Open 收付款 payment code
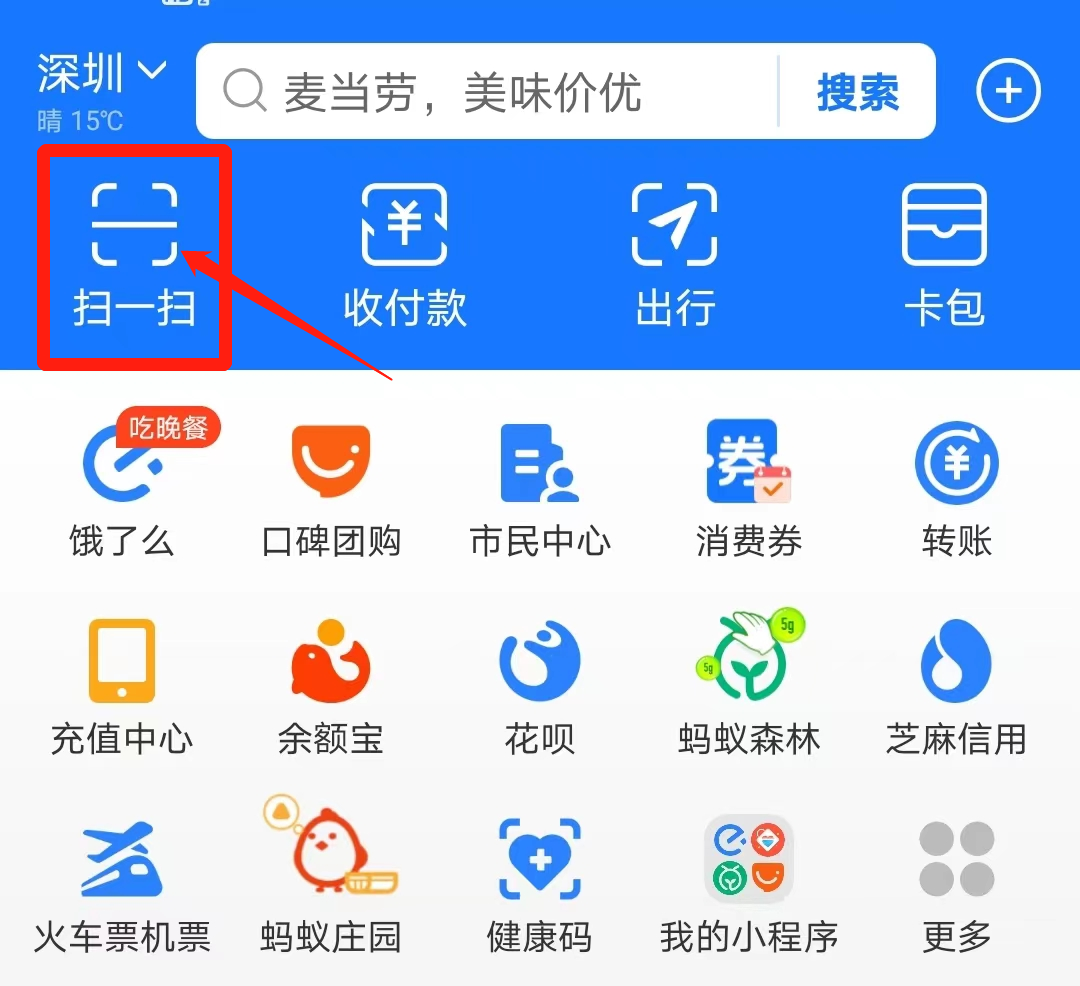This screenshot has width=1080, height=986. coord(405,254)
